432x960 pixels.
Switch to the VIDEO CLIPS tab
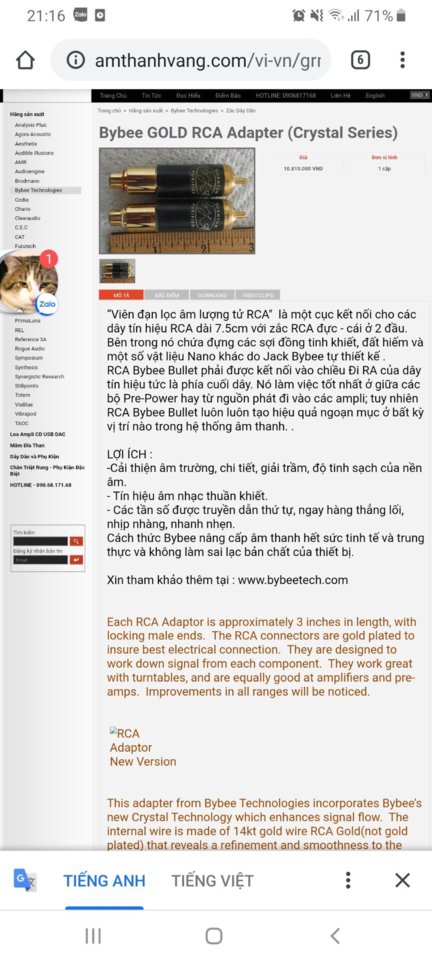[257, 295]
